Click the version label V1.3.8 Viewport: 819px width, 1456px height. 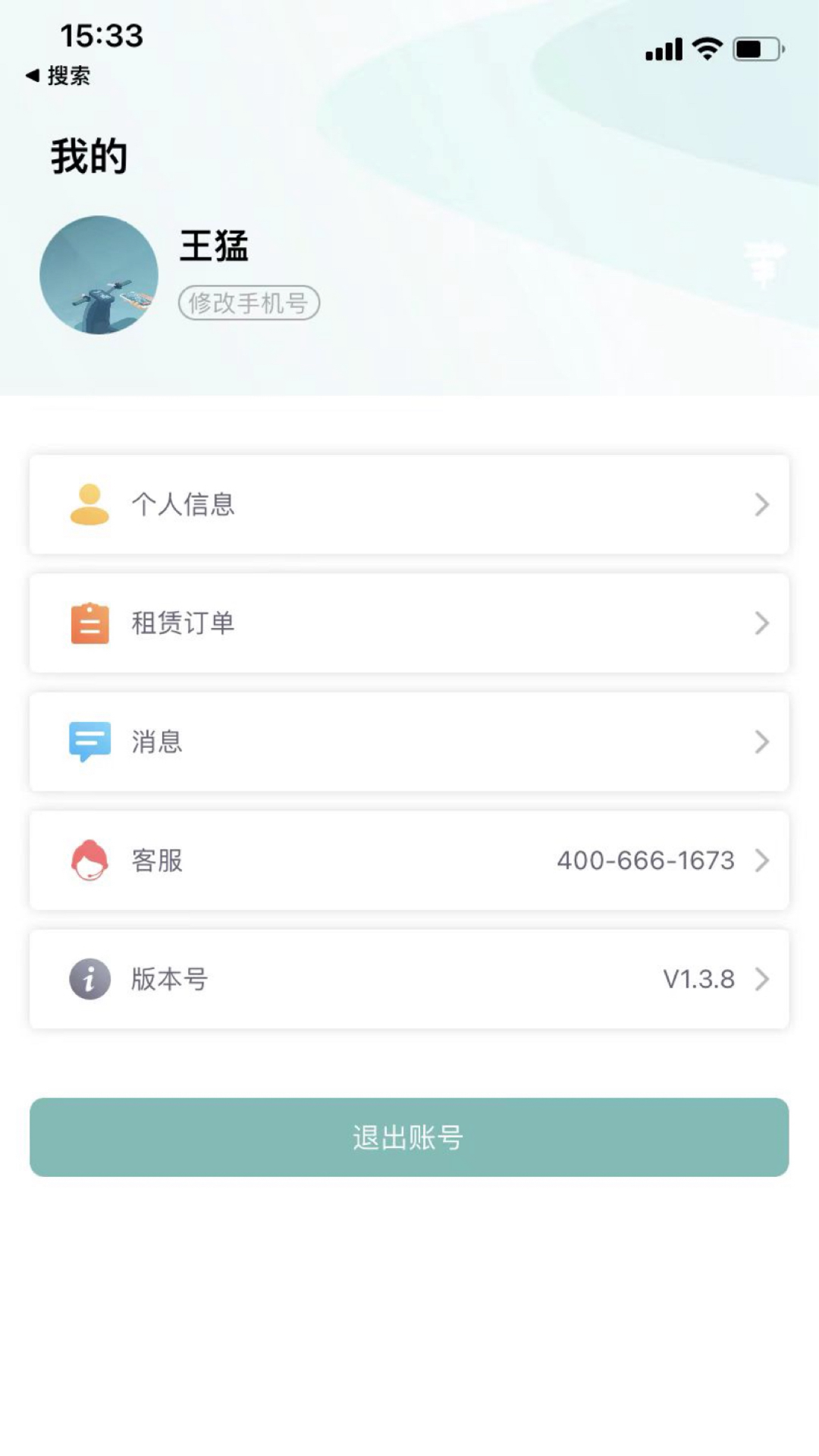point(699,979)
